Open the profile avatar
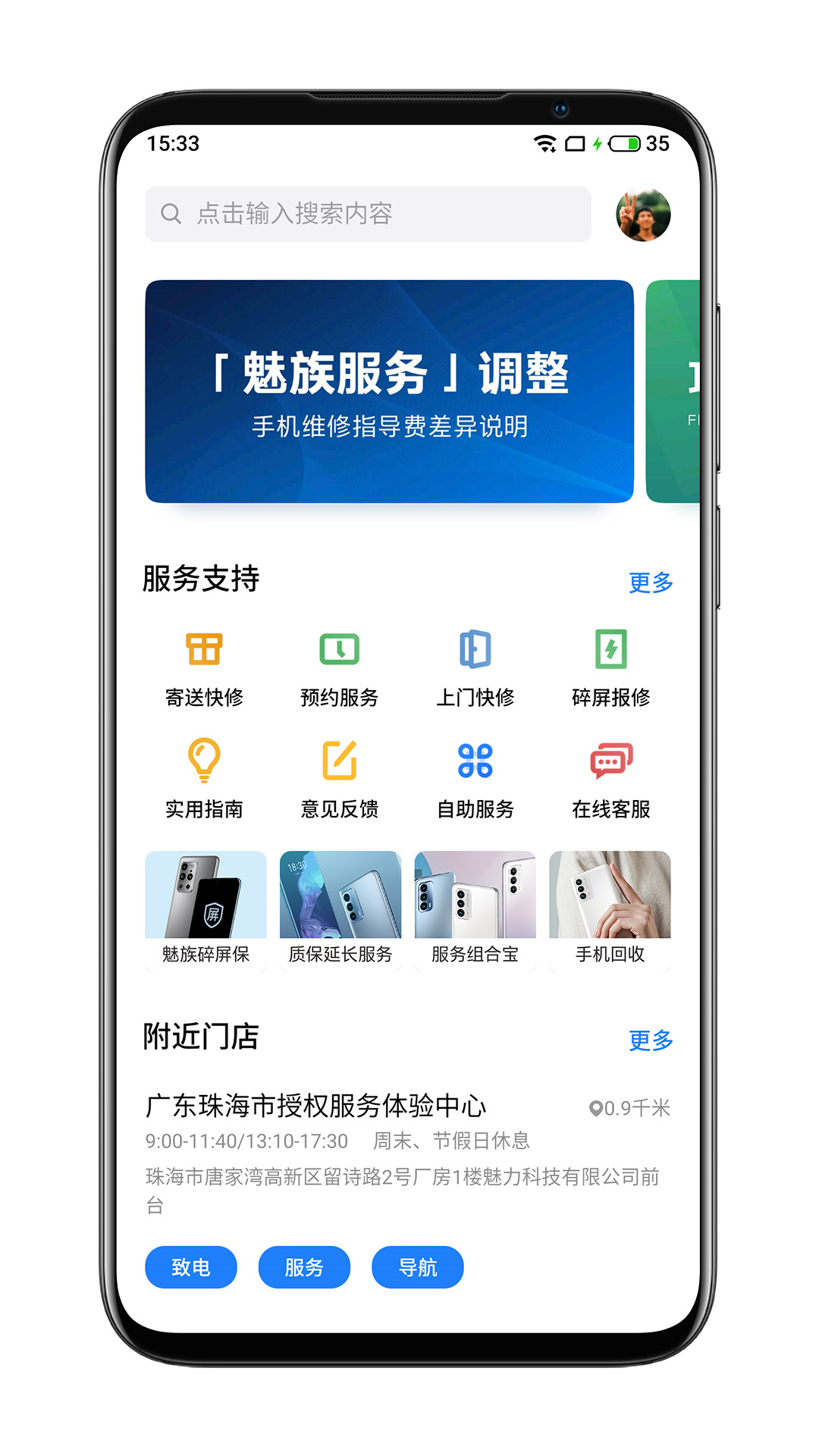Image resolution: width=819 pixels, height=1456 pixels. (643, 215)
